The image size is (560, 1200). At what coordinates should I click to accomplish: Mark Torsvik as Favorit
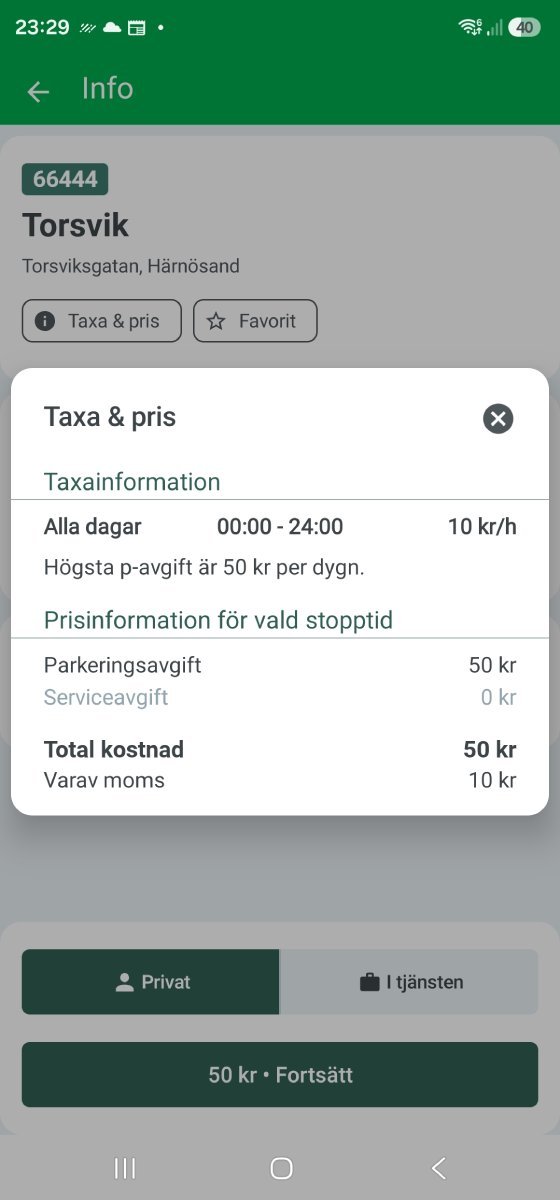255,321
